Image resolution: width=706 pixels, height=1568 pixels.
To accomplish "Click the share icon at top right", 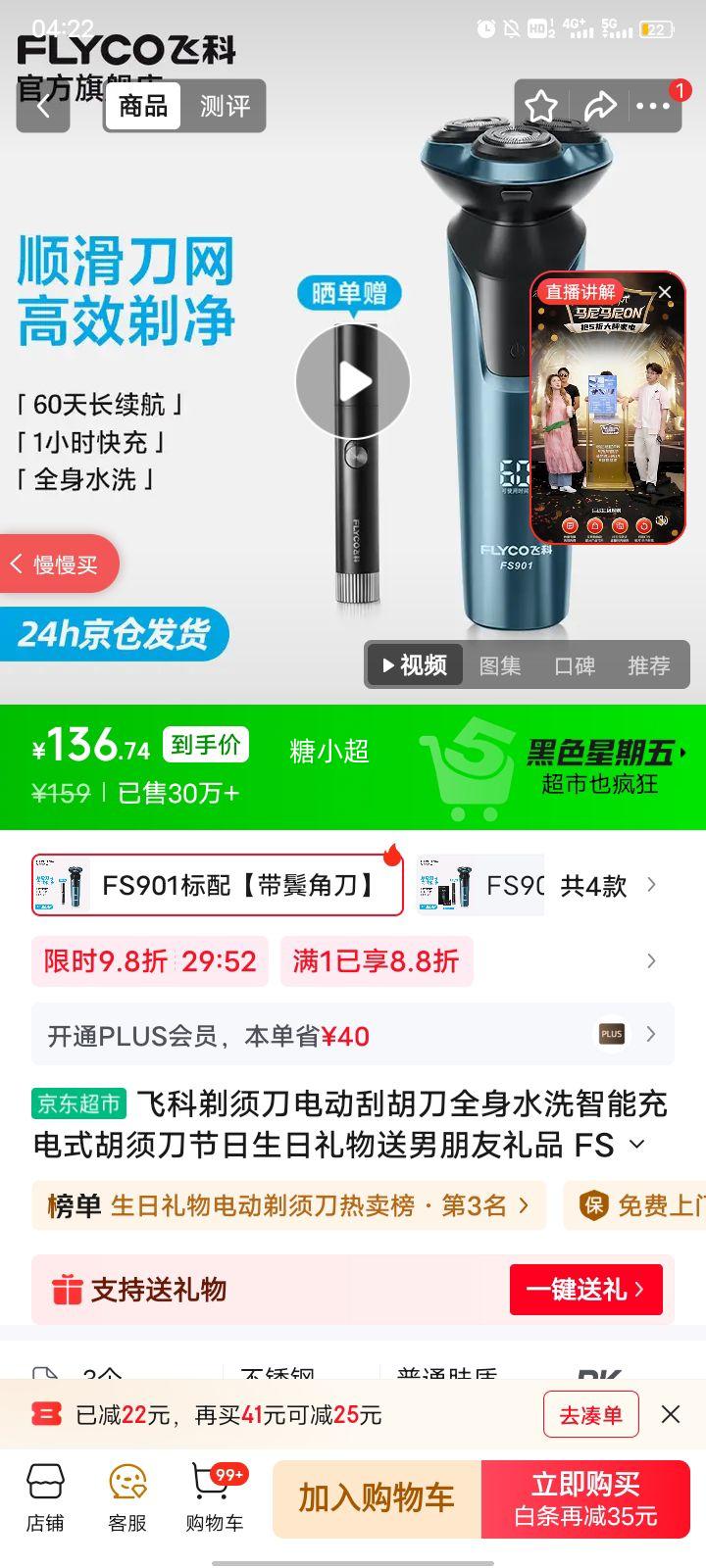I will coord(601,106).
